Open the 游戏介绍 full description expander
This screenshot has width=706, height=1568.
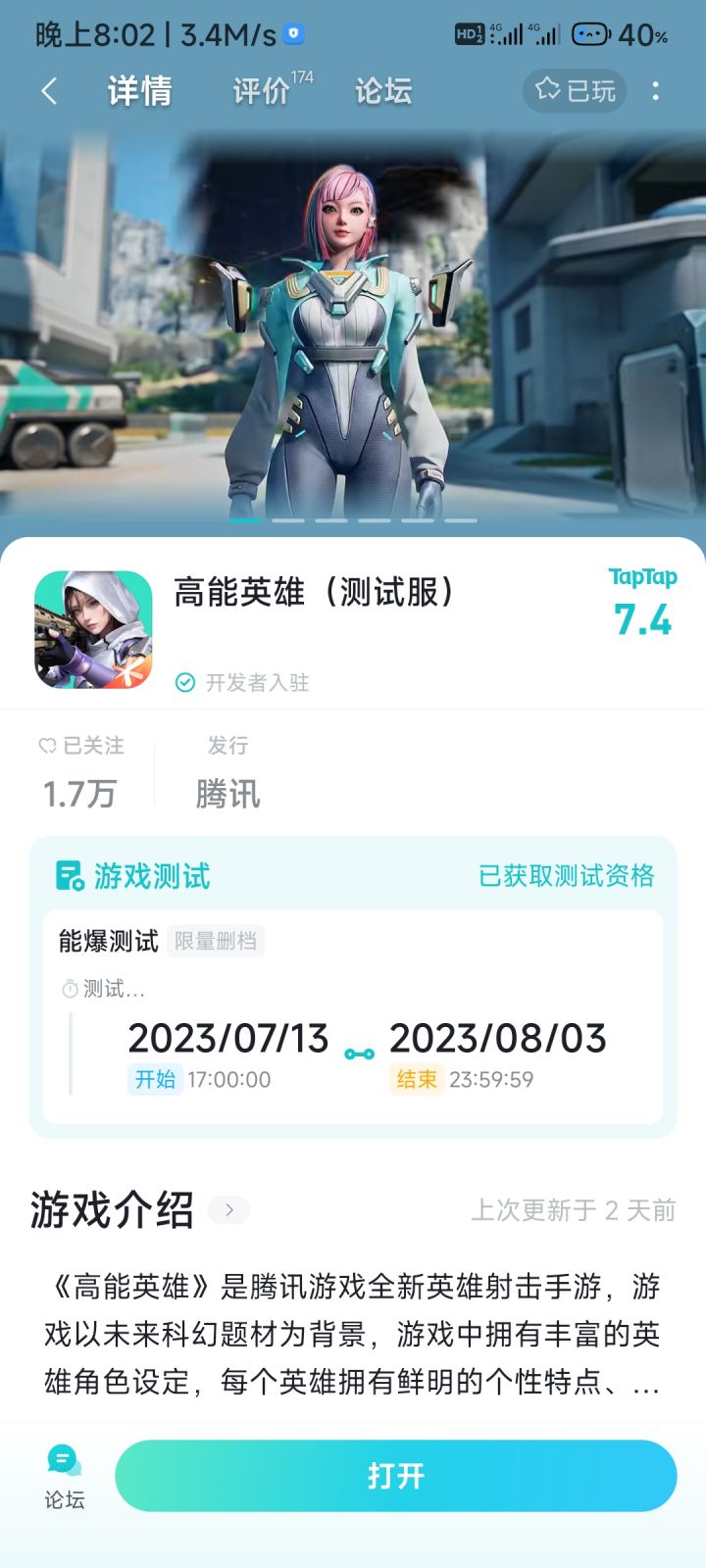[x=228, y=1210]
